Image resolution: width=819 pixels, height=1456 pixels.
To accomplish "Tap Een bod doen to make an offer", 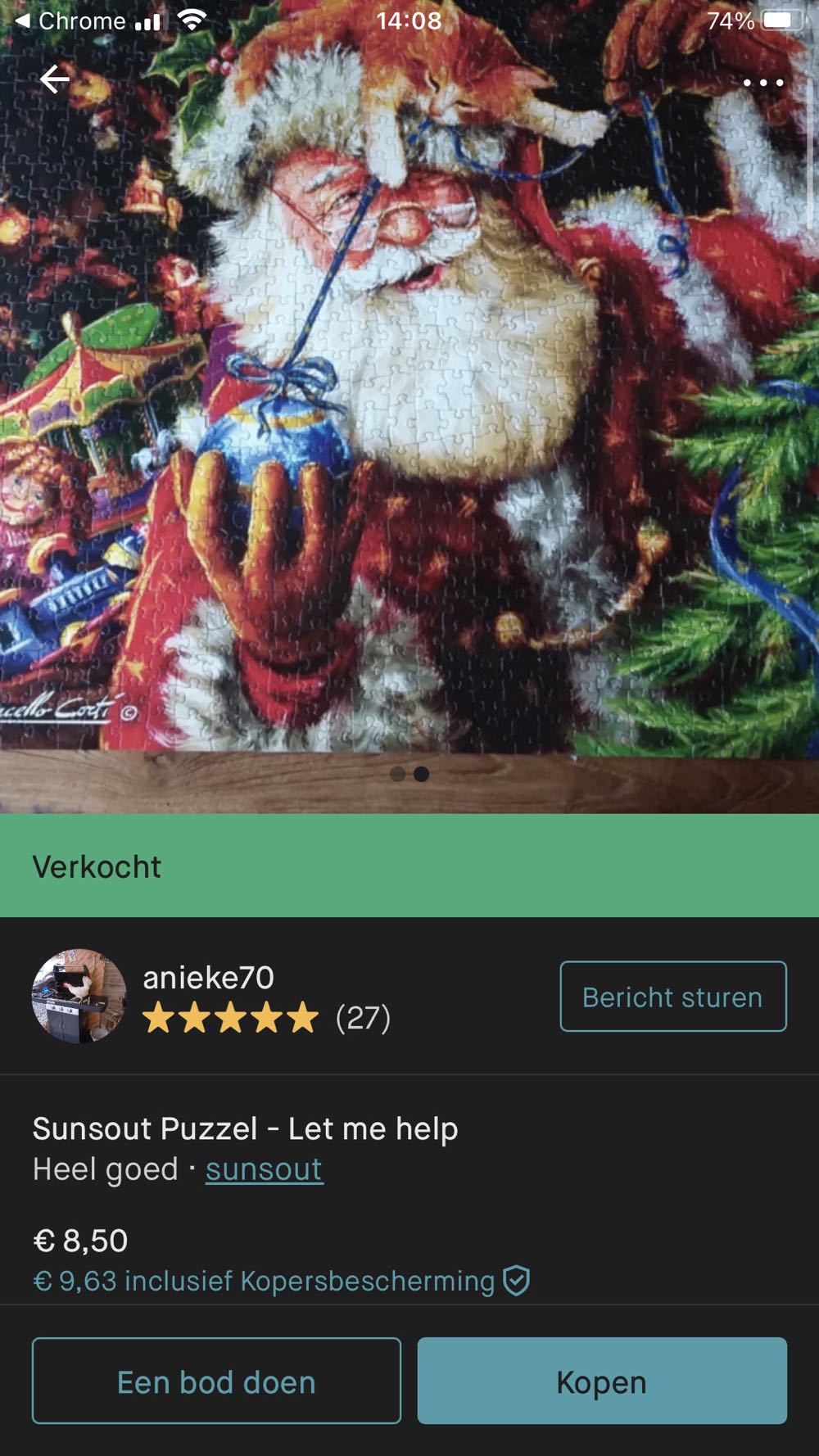I will 216,1381.
